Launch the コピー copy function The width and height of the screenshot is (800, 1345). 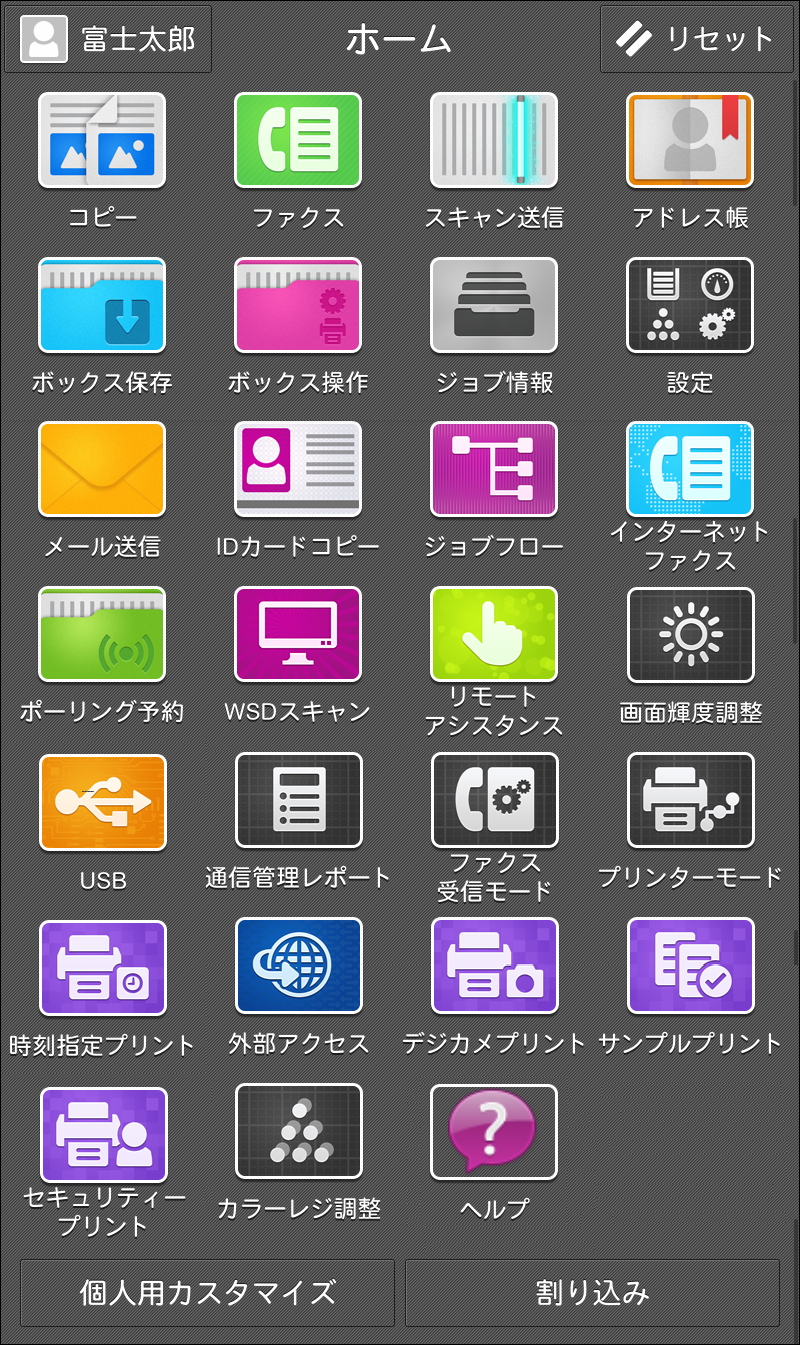click(102, 141)
